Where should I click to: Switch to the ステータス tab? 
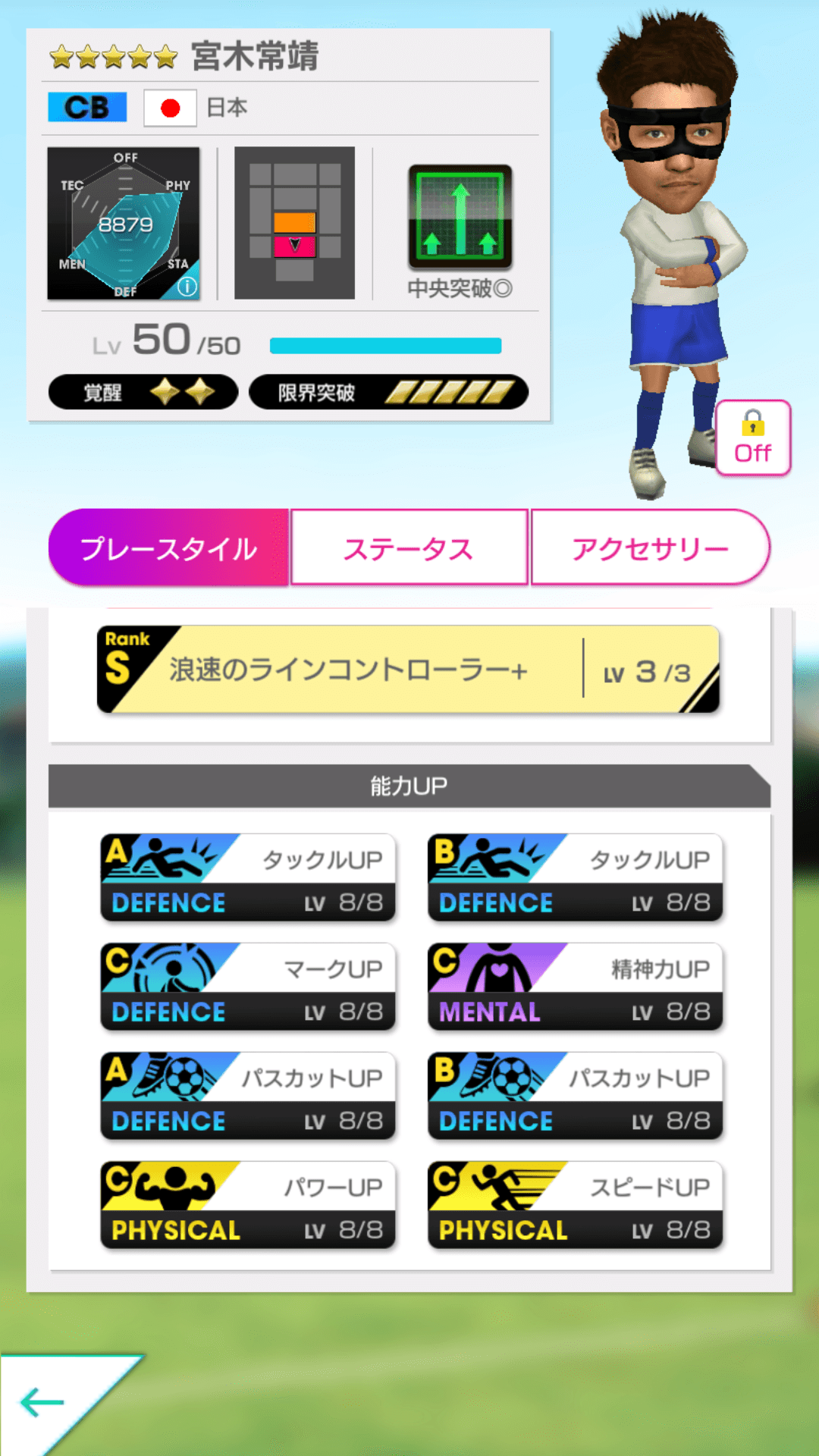pyautogui.click(x=408, y=547)
